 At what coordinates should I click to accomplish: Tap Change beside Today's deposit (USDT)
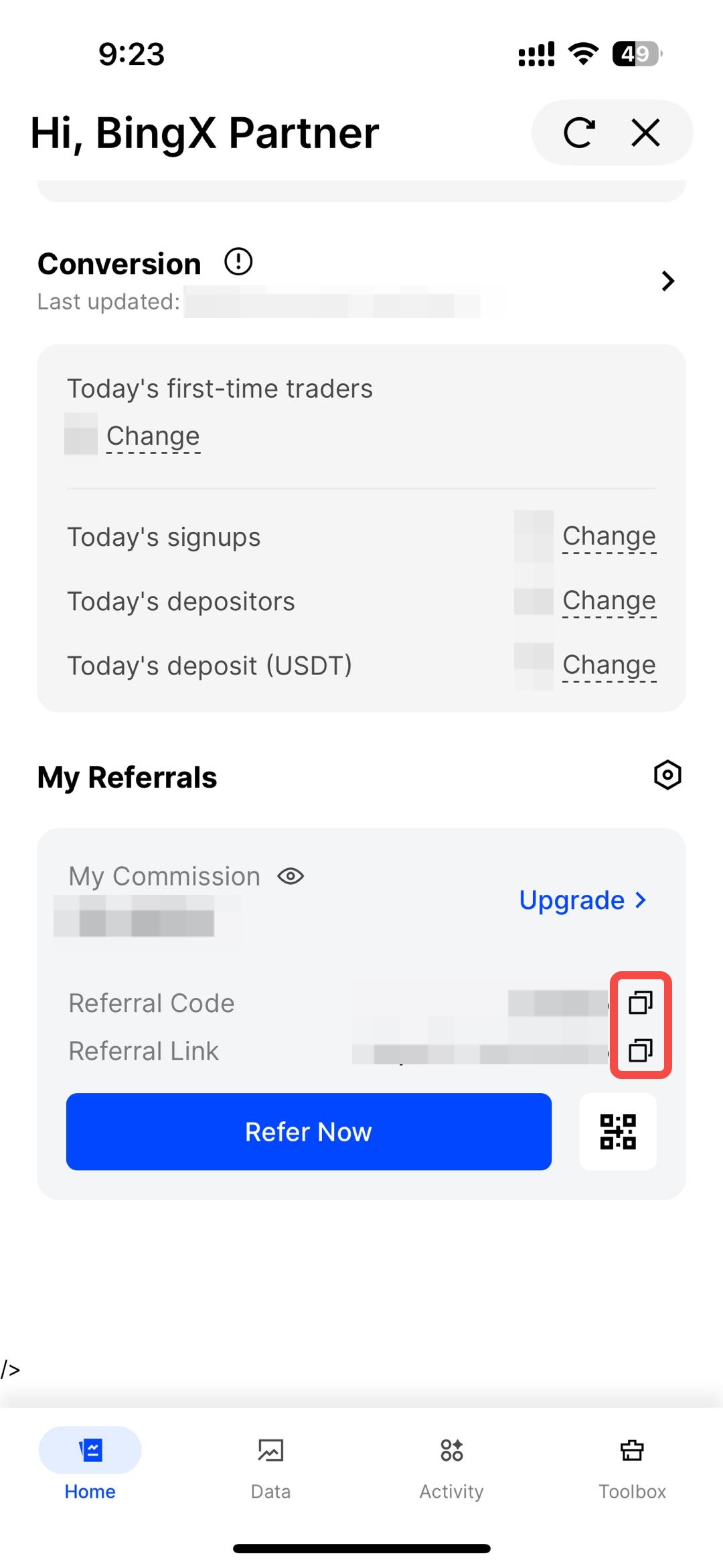tap(609, 665)
